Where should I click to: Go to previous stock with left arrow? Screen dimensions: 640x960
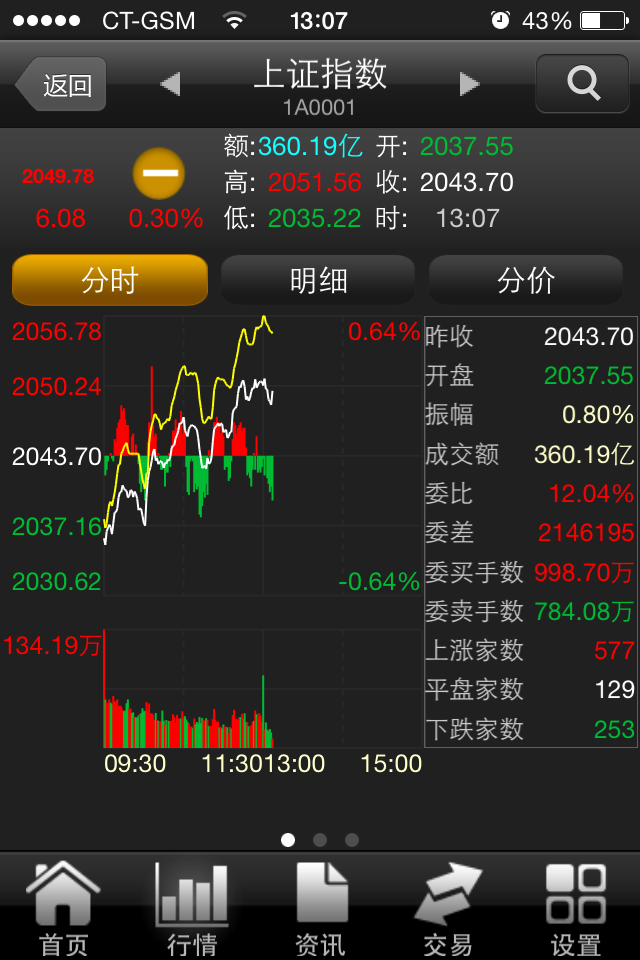click(171, 84)
